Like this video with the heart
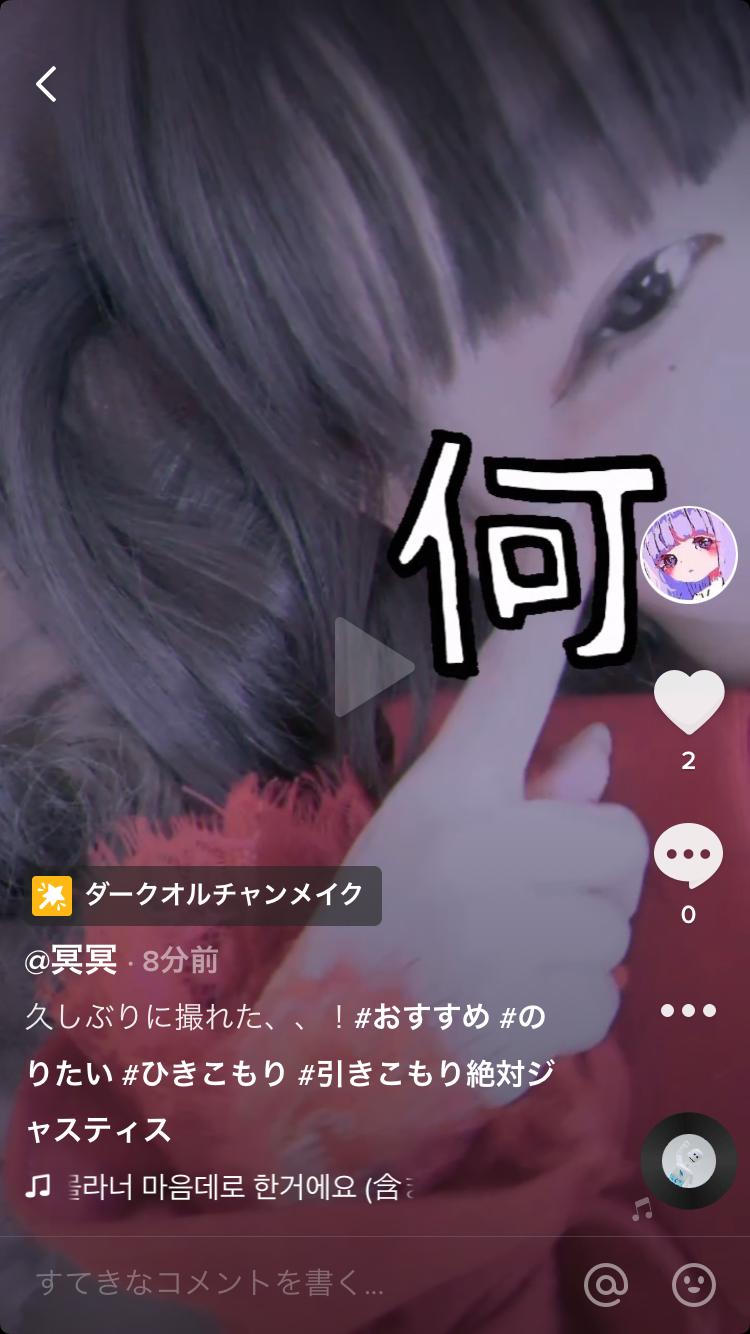This screenshot has width=750, height=1334. click(x=688, y=702)
